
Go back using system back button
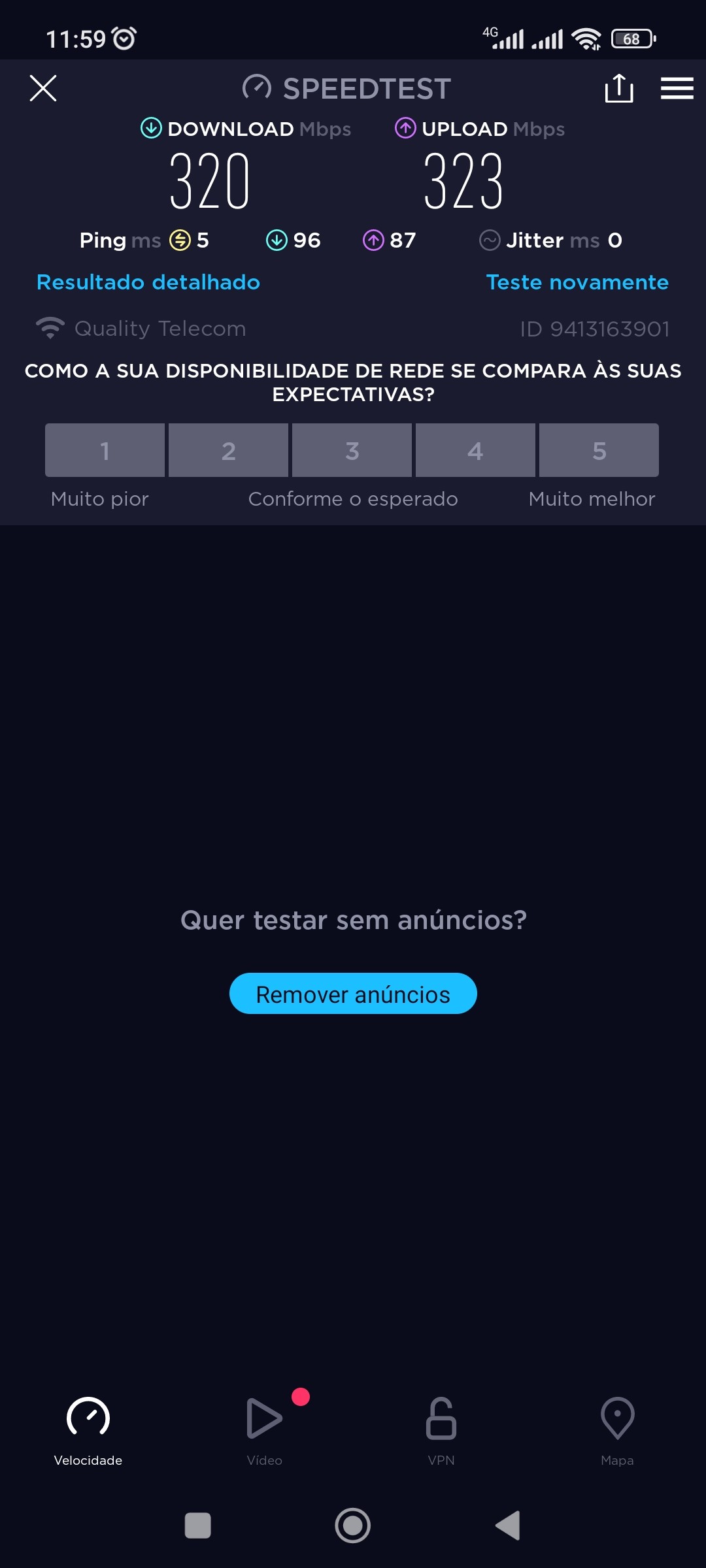507,1526
